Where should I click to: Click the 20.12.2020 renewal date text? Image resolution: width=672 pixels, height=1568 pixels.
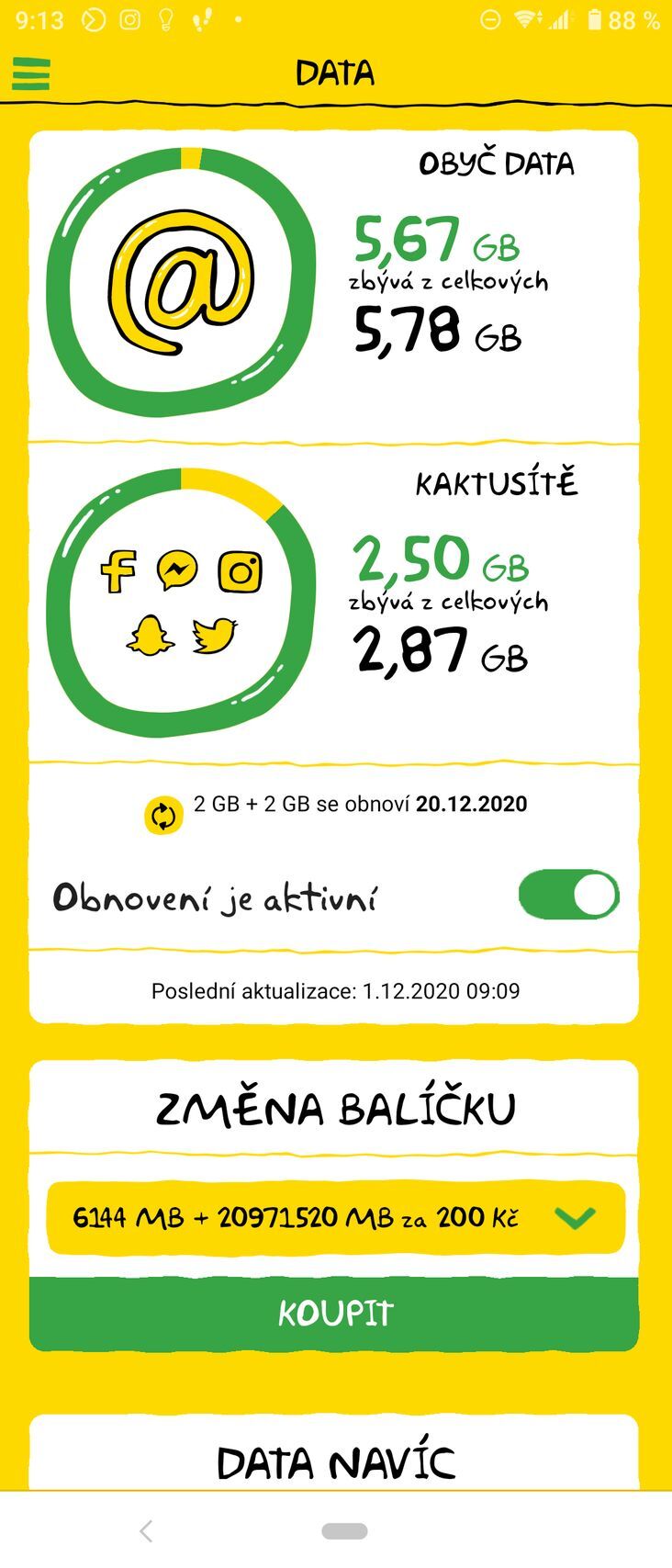pos(471,804)
